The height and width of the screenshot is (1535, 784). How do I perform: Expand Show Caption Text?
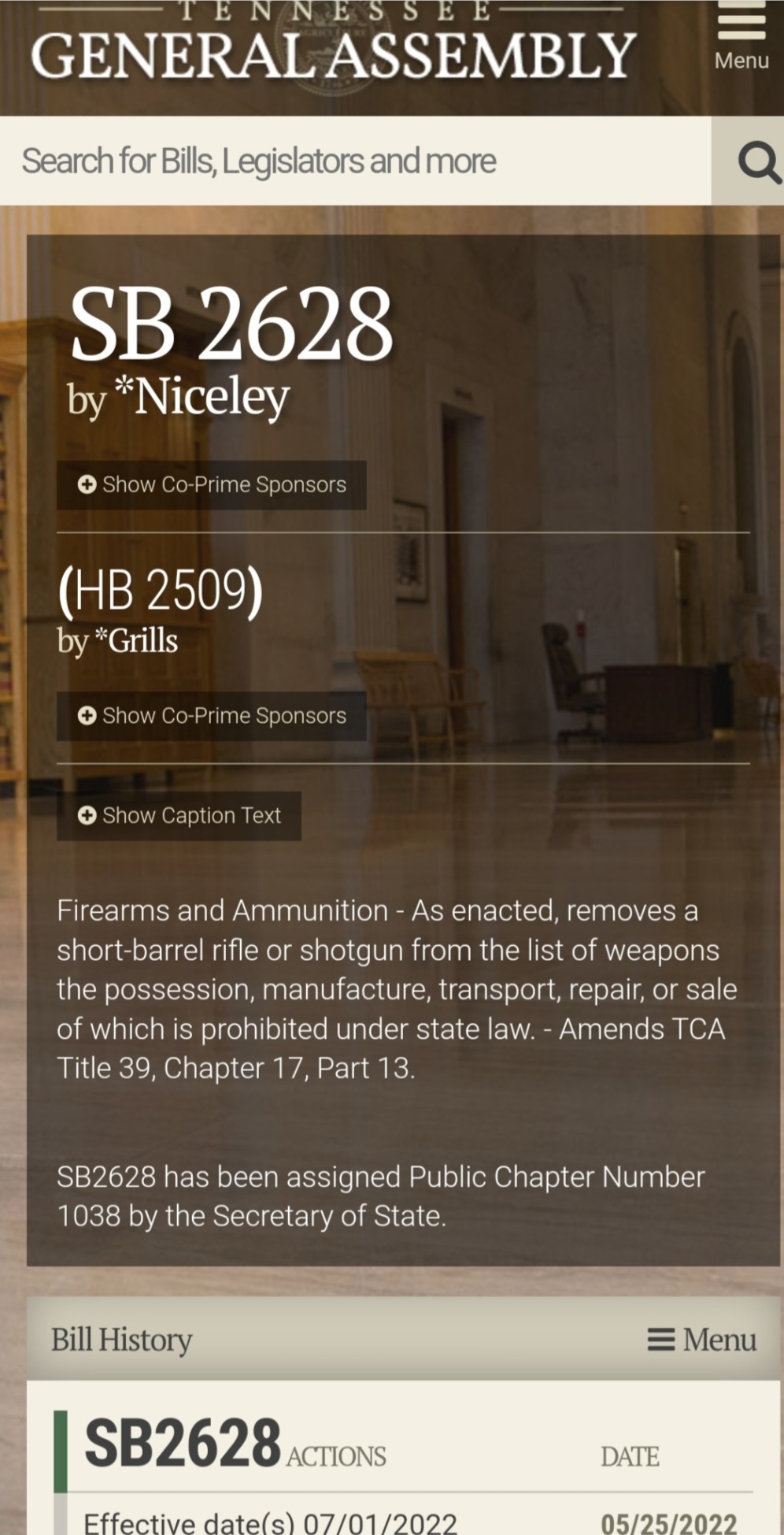click(179, 816)
